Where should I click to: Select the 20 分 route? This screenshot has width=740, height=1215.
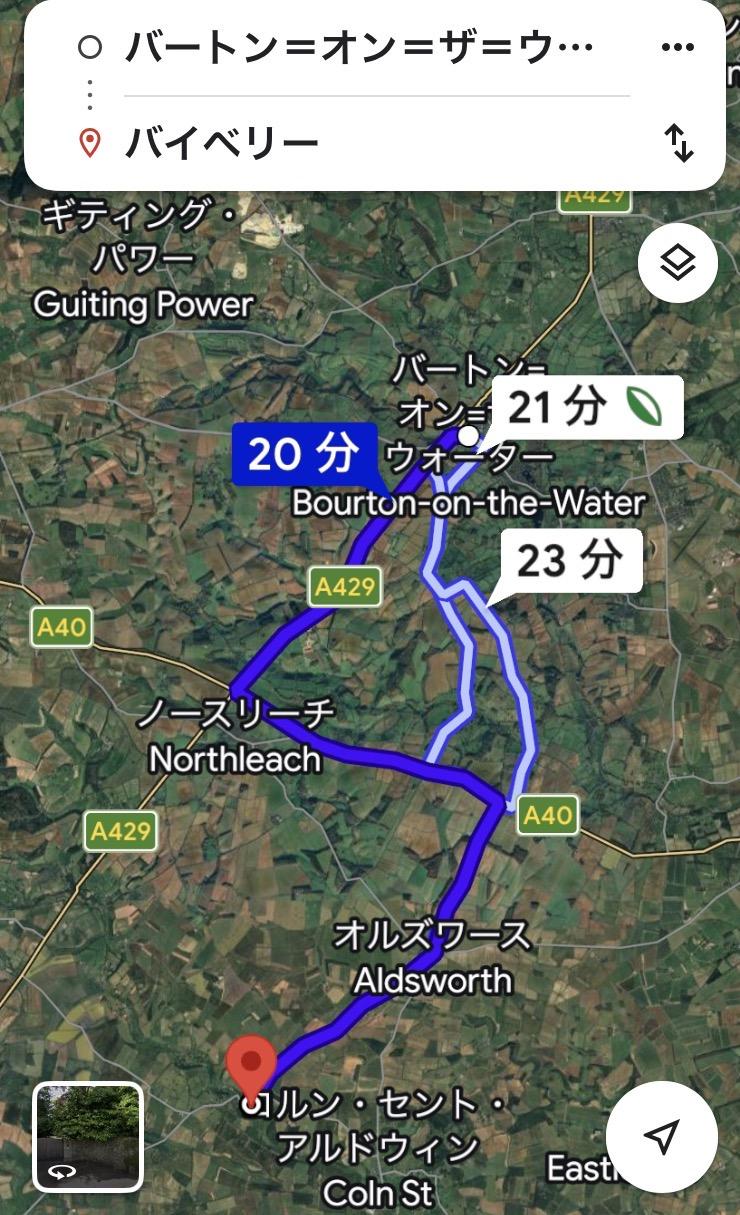point(303,454)
